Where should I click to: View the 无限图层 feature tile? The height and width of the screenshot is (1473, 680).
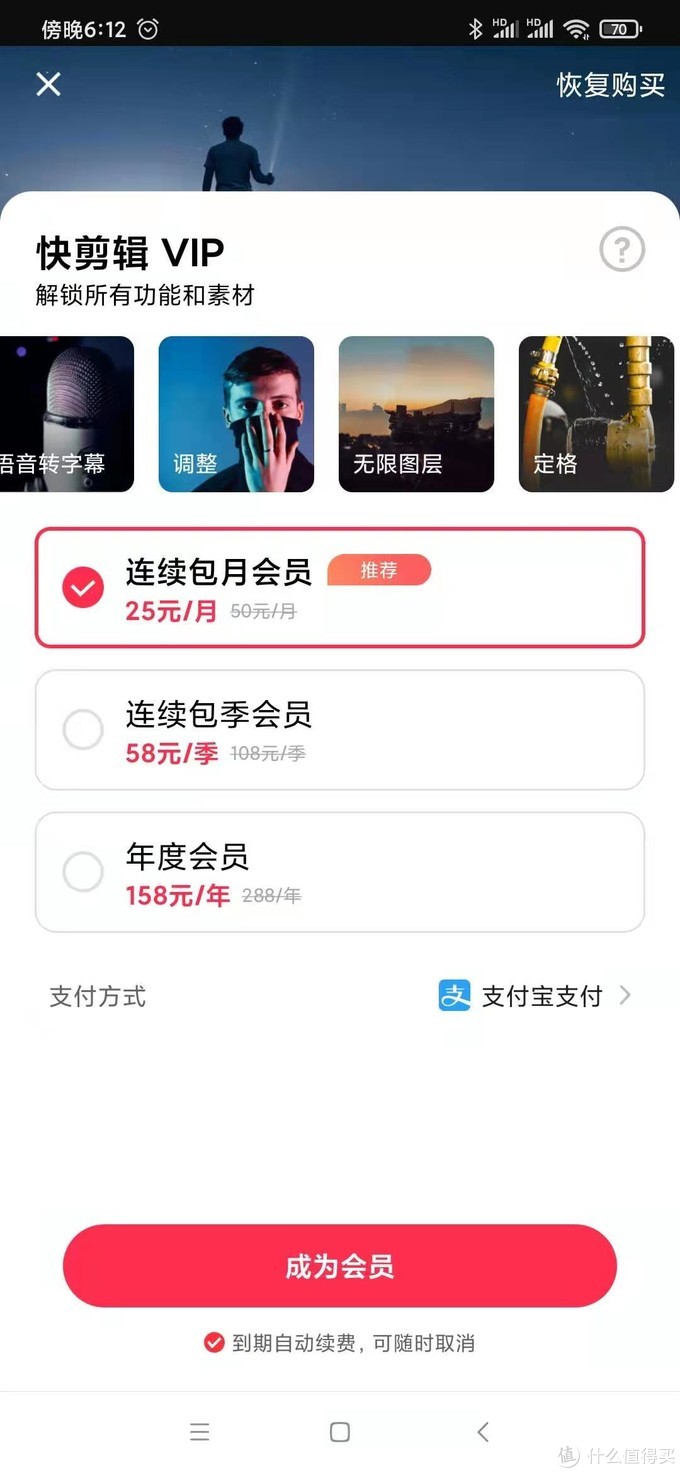pyautogui.click(x=416, y=414)
